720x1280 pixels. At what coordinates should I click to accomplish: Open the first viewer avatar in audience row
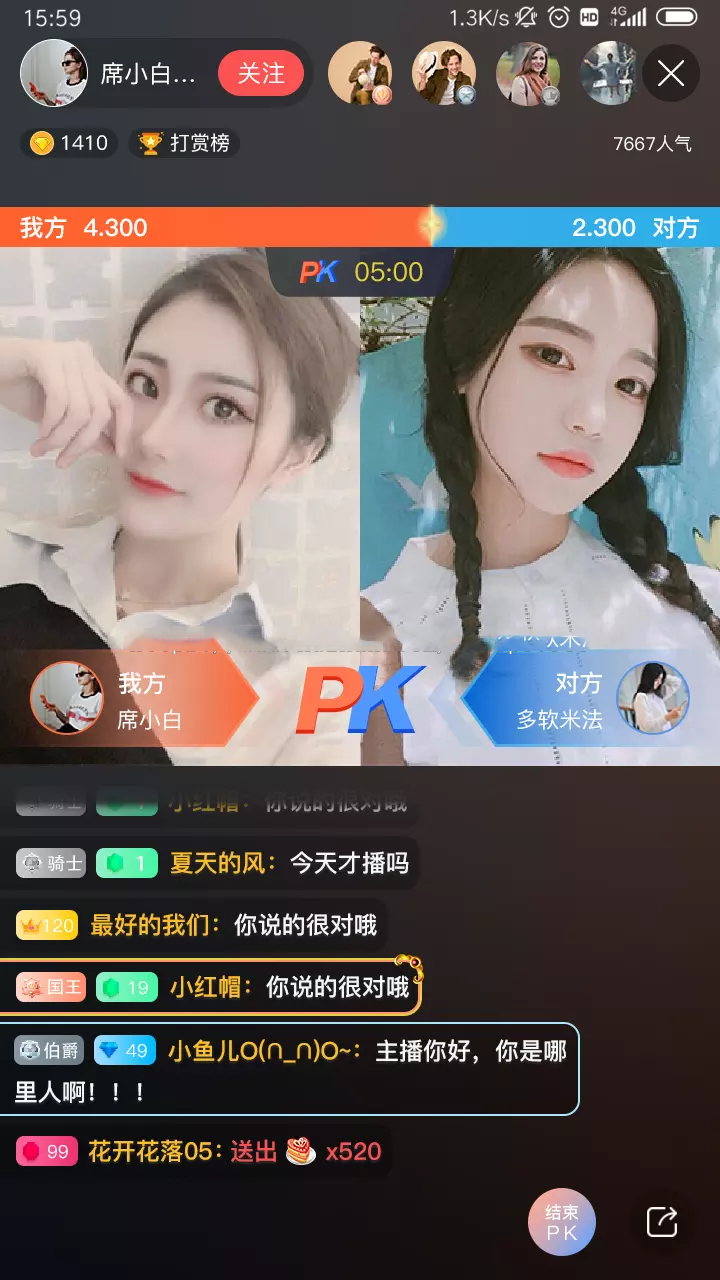pos(360,73)
